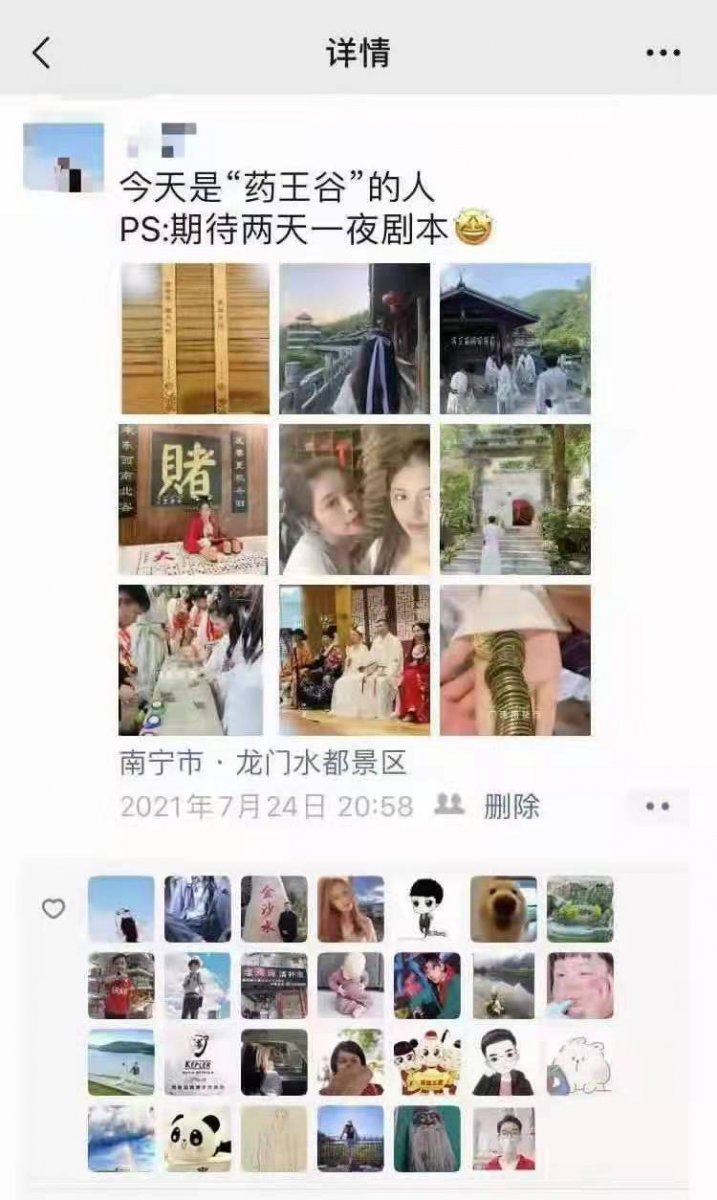Check the post visibility people icon
Screen dimensions: 717x1200
tap(449, 805)
